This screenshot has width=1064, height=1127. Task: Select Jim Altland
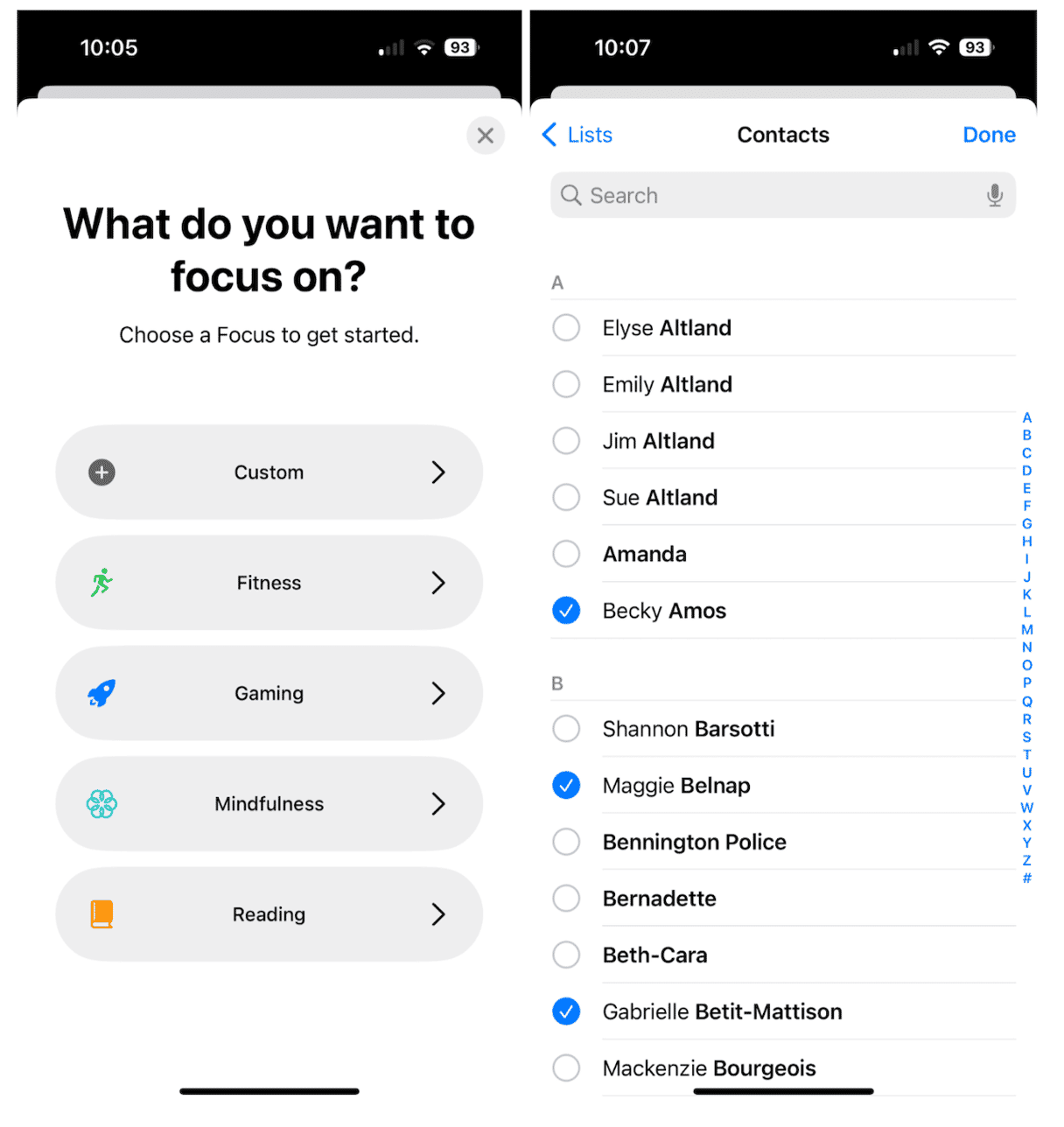(566, 441)
